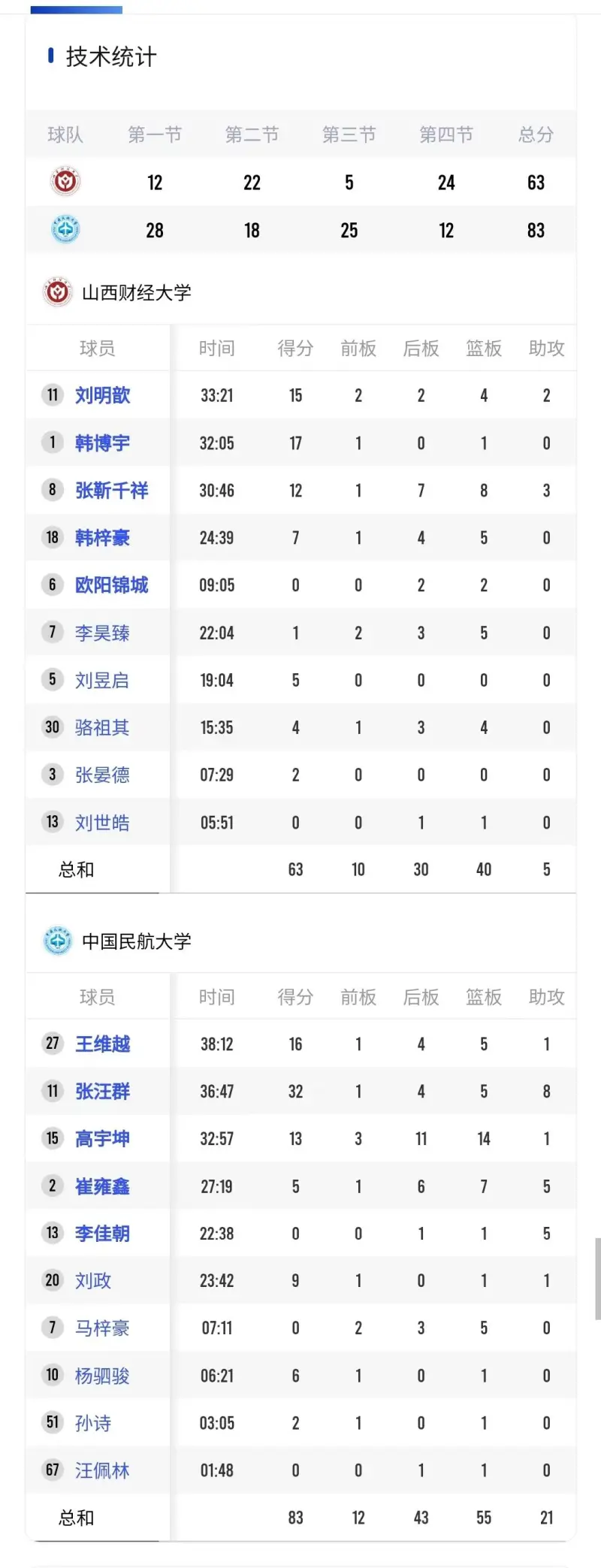Open 张晏德's profile link
Image resolution: width=601 pixels, height=1568 pixels.
pos(102,775)
